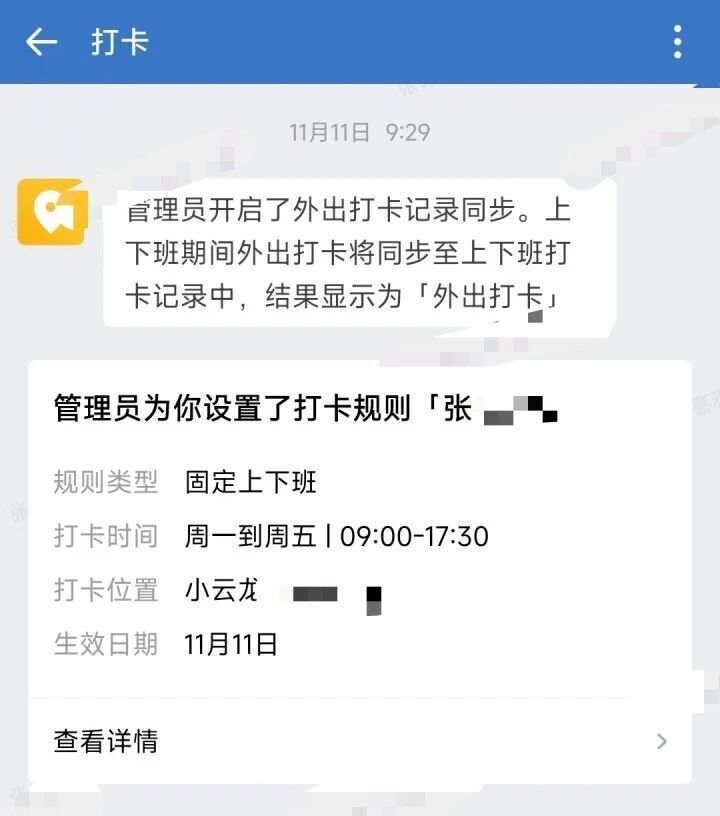Viewport: 720px width, 816px height.
Task: Open 查看详情 to view rule details
Action: click(106, 742)
